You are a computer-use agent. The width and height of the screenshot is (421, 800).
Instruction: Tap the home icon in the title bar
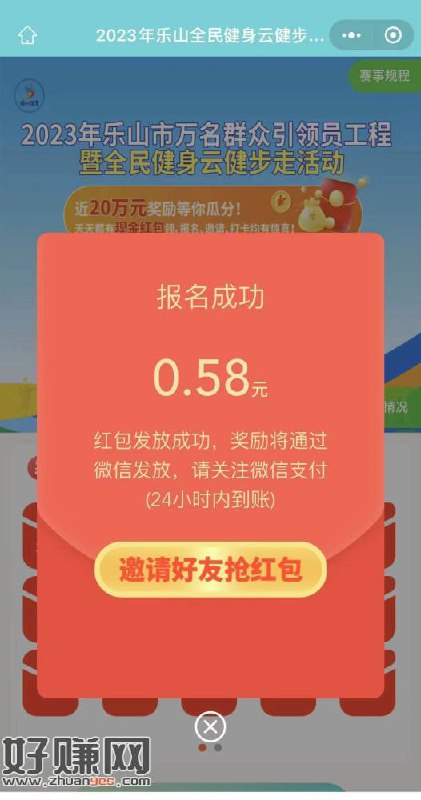point(28,35)
